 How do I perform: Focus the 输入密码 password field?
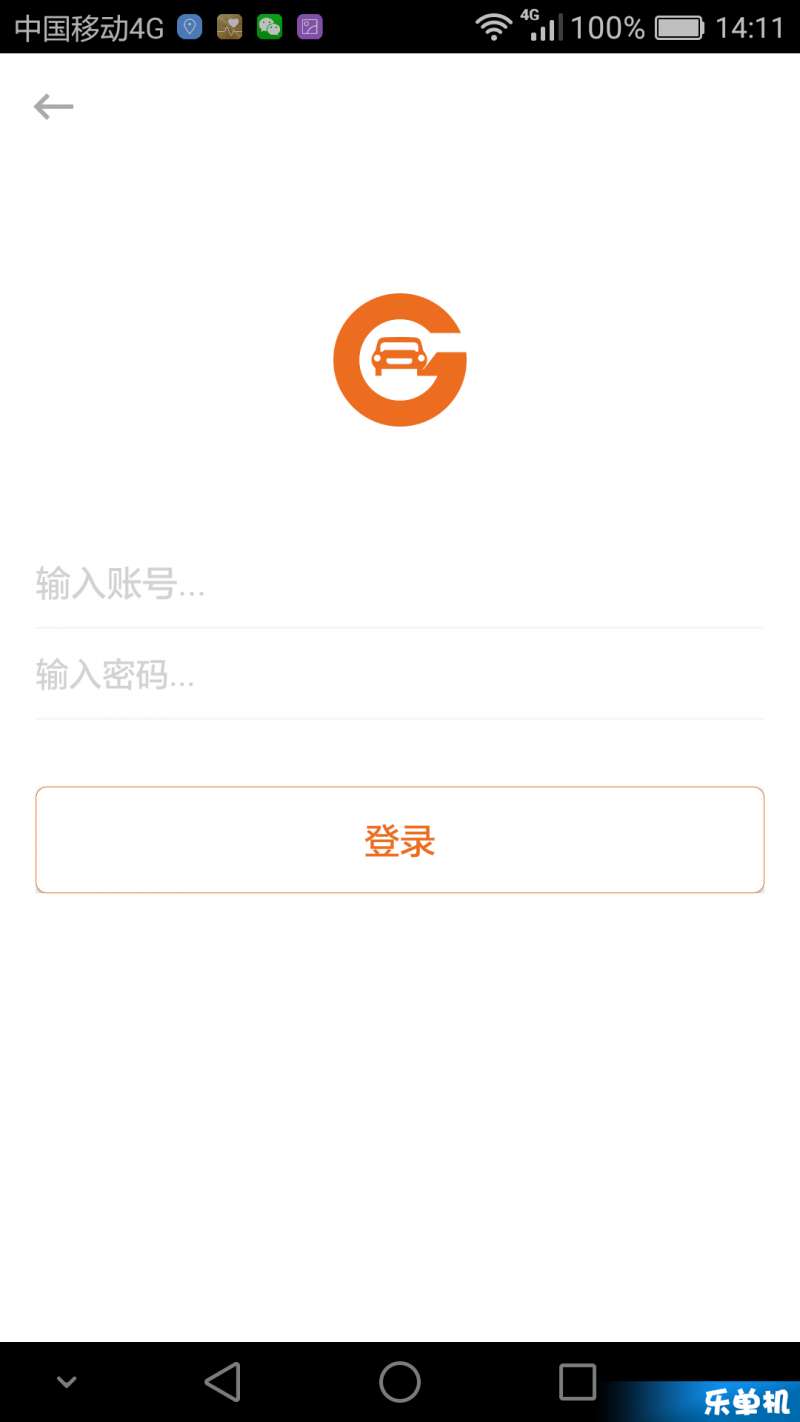(x=400, y=675)
